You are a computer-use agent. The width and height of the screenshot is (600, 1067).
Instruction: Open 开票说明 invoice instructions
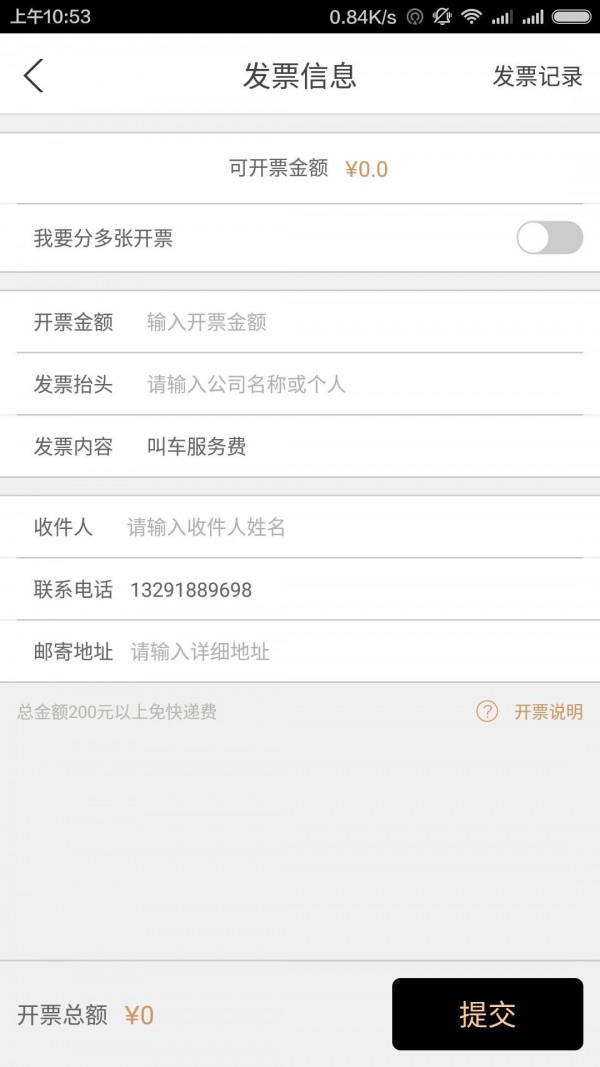(530, 712)
